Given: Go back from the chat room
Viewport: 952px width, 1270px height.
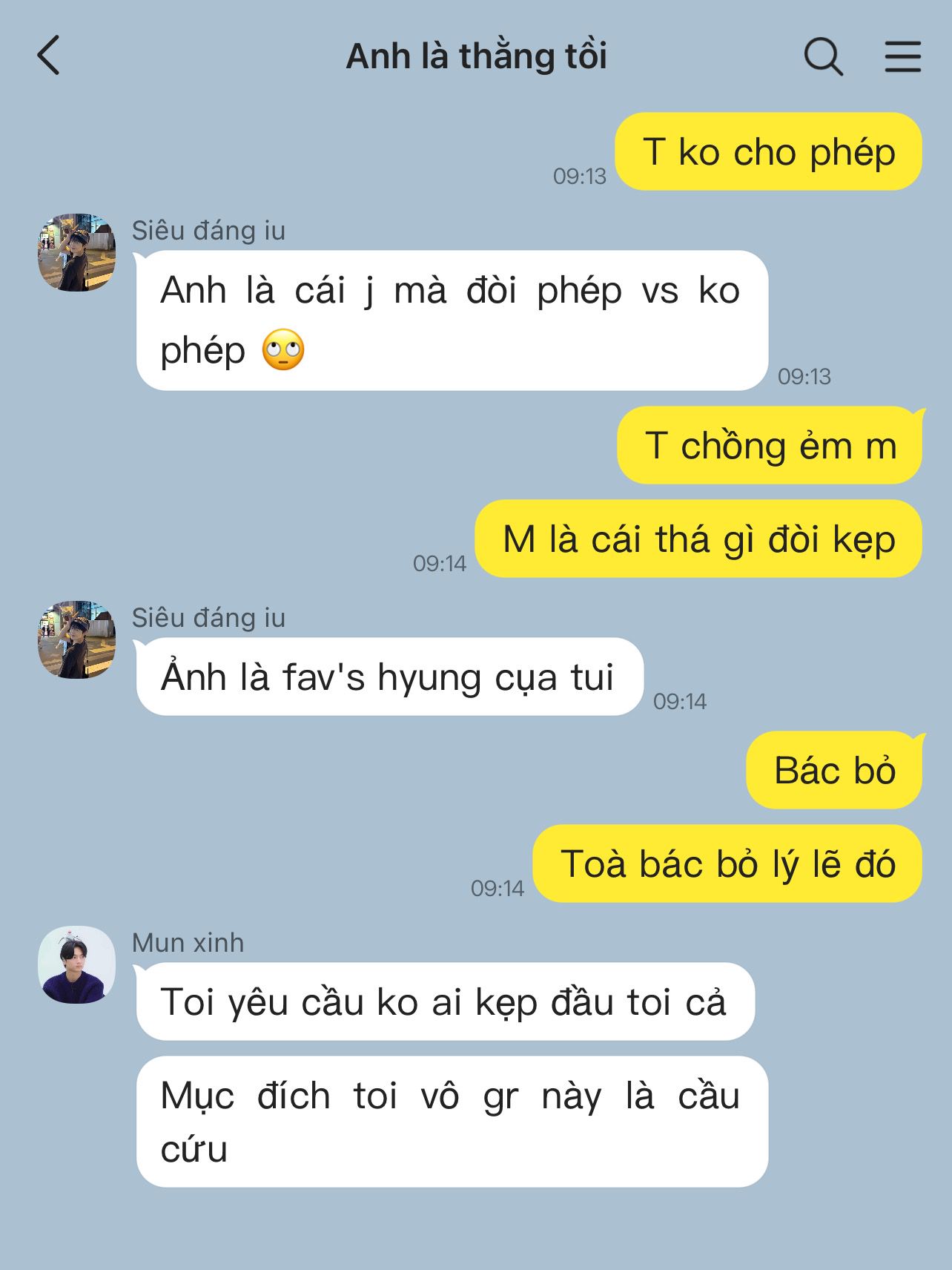Looking at the screenshot, I should coord(49,56).
